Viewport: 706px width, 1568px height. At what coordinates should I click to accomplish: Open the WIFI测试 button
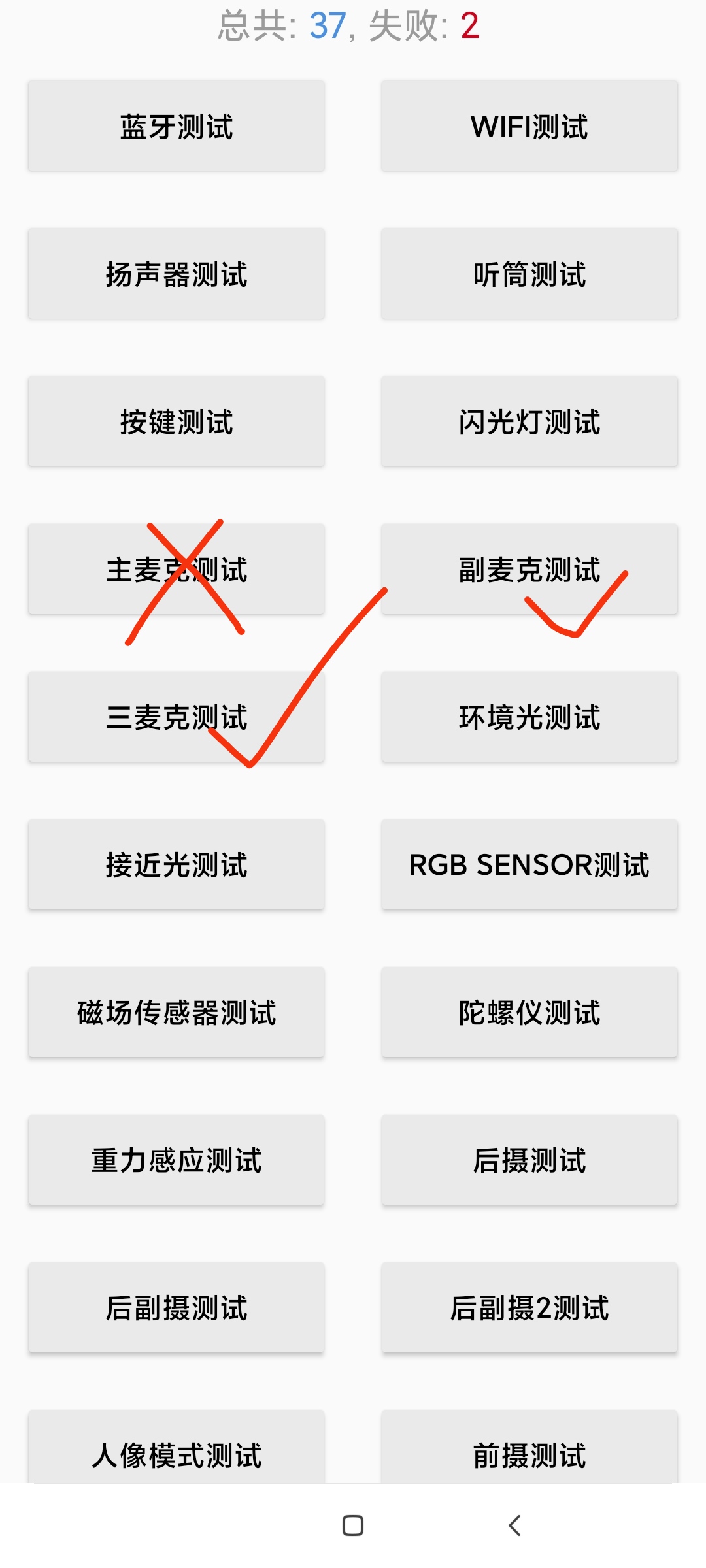(x=529, y=126)
